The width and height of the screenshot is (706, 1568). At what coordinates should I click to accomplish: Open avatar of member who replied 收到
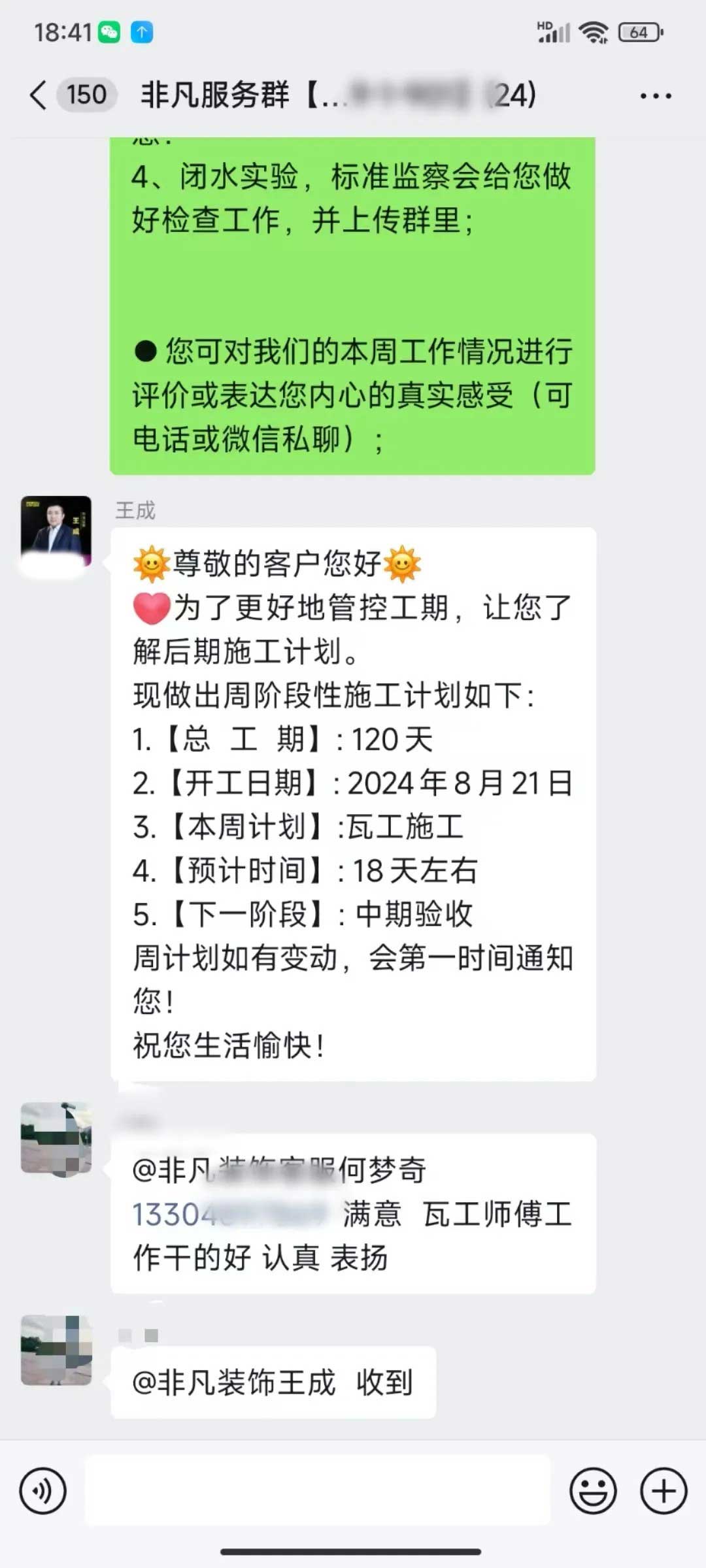tap(56, 1350)
